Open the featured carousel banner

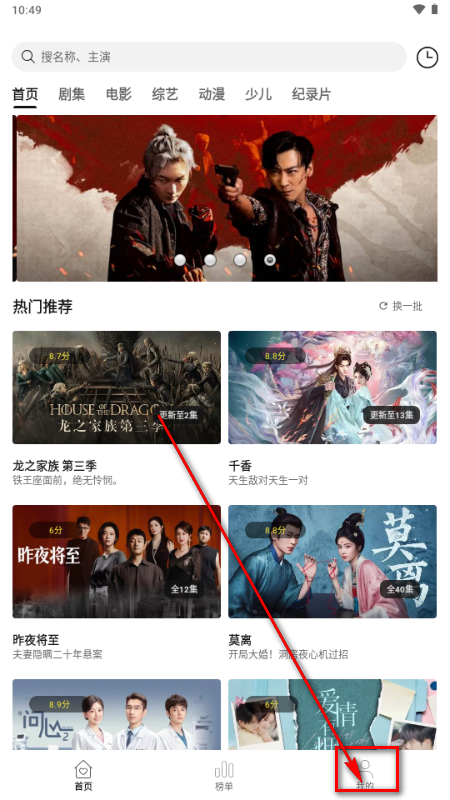click(225, 198)
